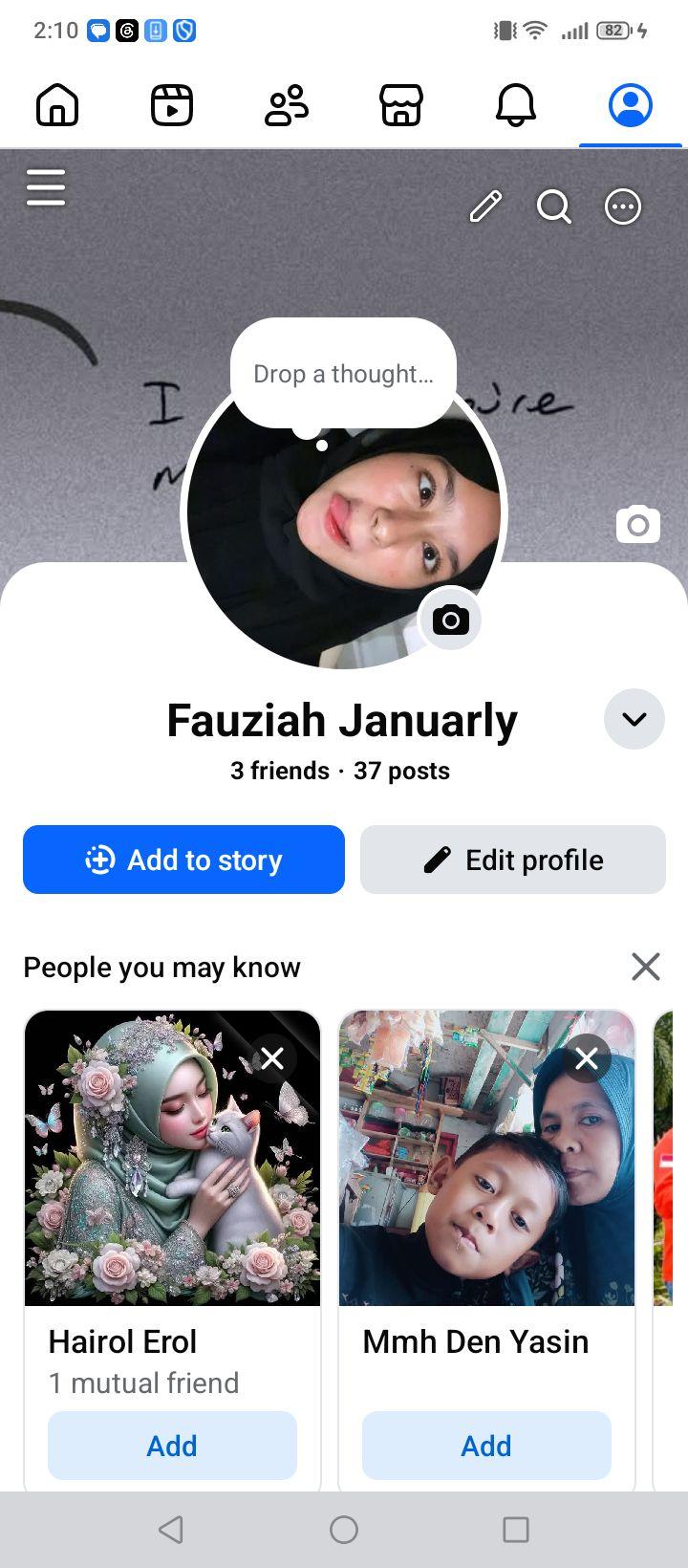Go to the Home feed tab

click(x=57, y=105)
